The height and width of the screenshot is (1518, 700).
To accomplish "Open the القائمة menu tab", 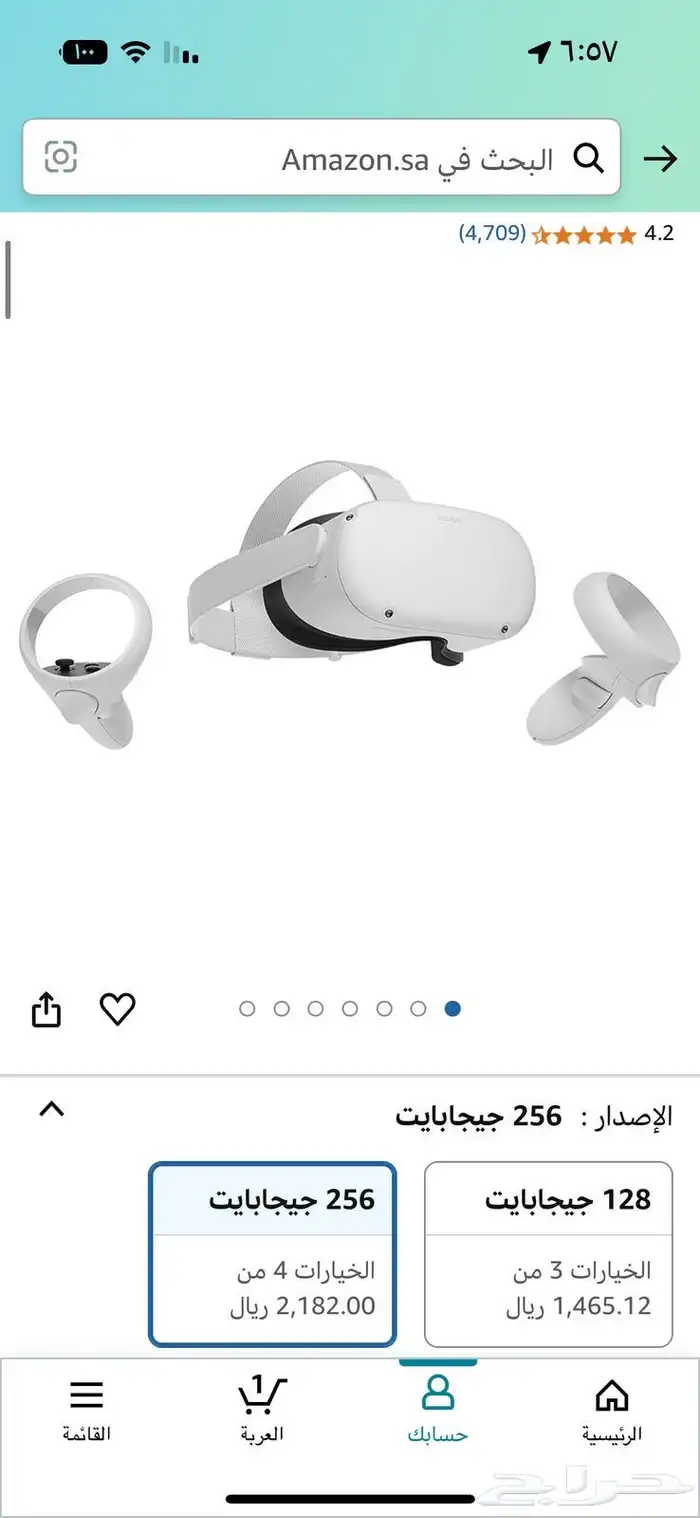I will click(x=87, y=1410).
